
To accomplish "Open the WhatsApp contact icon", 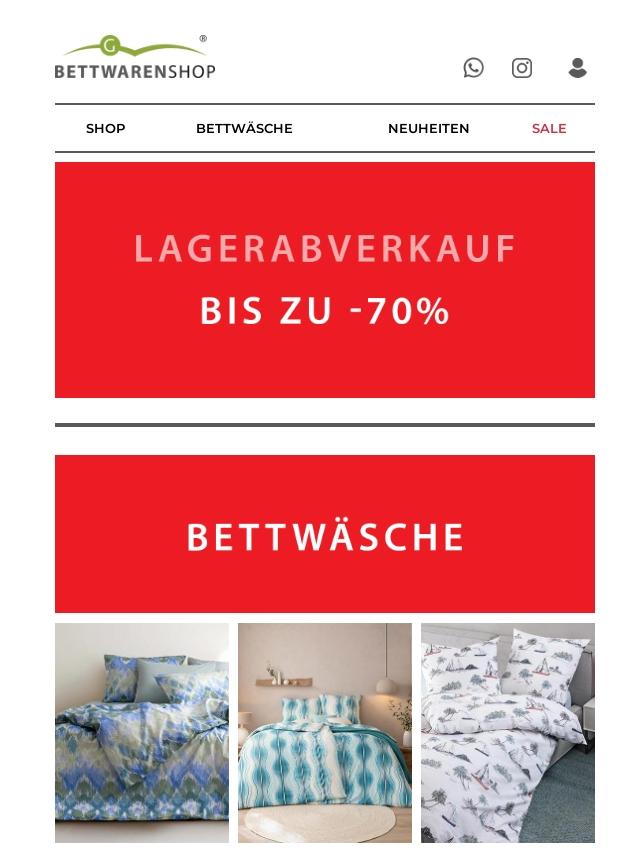I will click(x=473, y=68).
